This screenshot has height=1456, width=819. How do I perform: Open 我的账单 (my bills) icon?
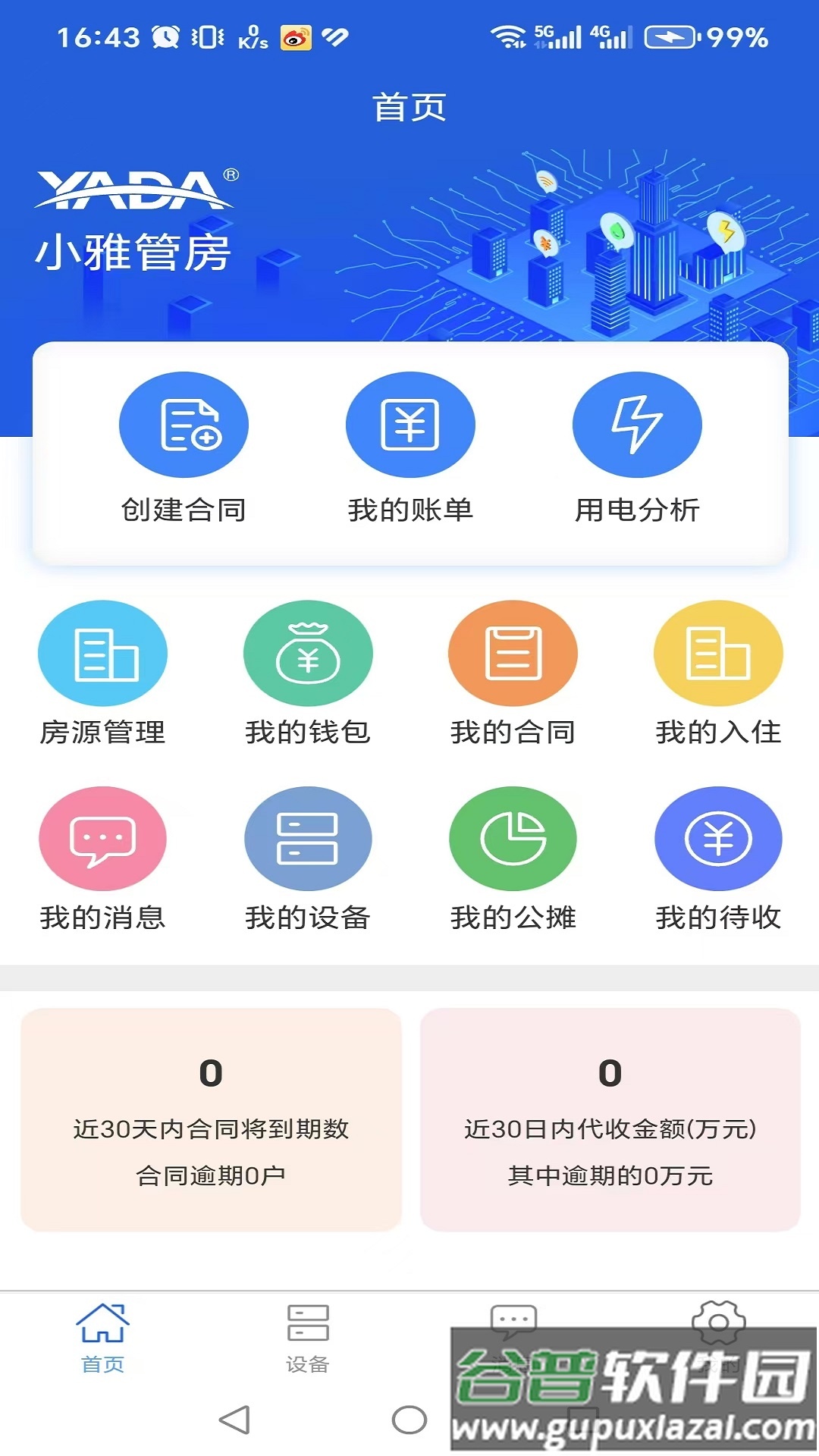point(410,425)
